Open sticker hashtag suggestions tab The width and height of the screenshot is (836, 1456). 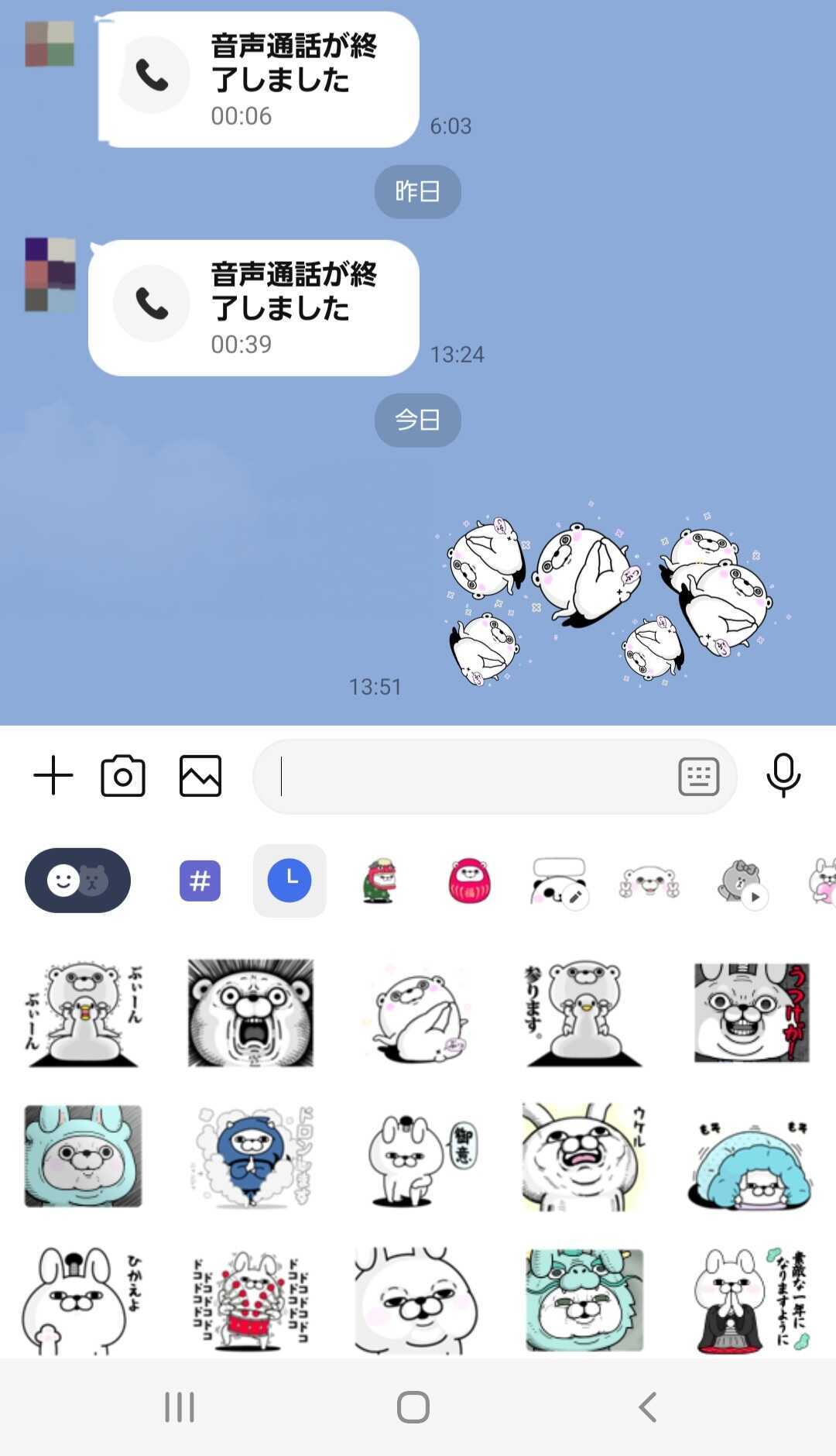(x=200, y=881)
